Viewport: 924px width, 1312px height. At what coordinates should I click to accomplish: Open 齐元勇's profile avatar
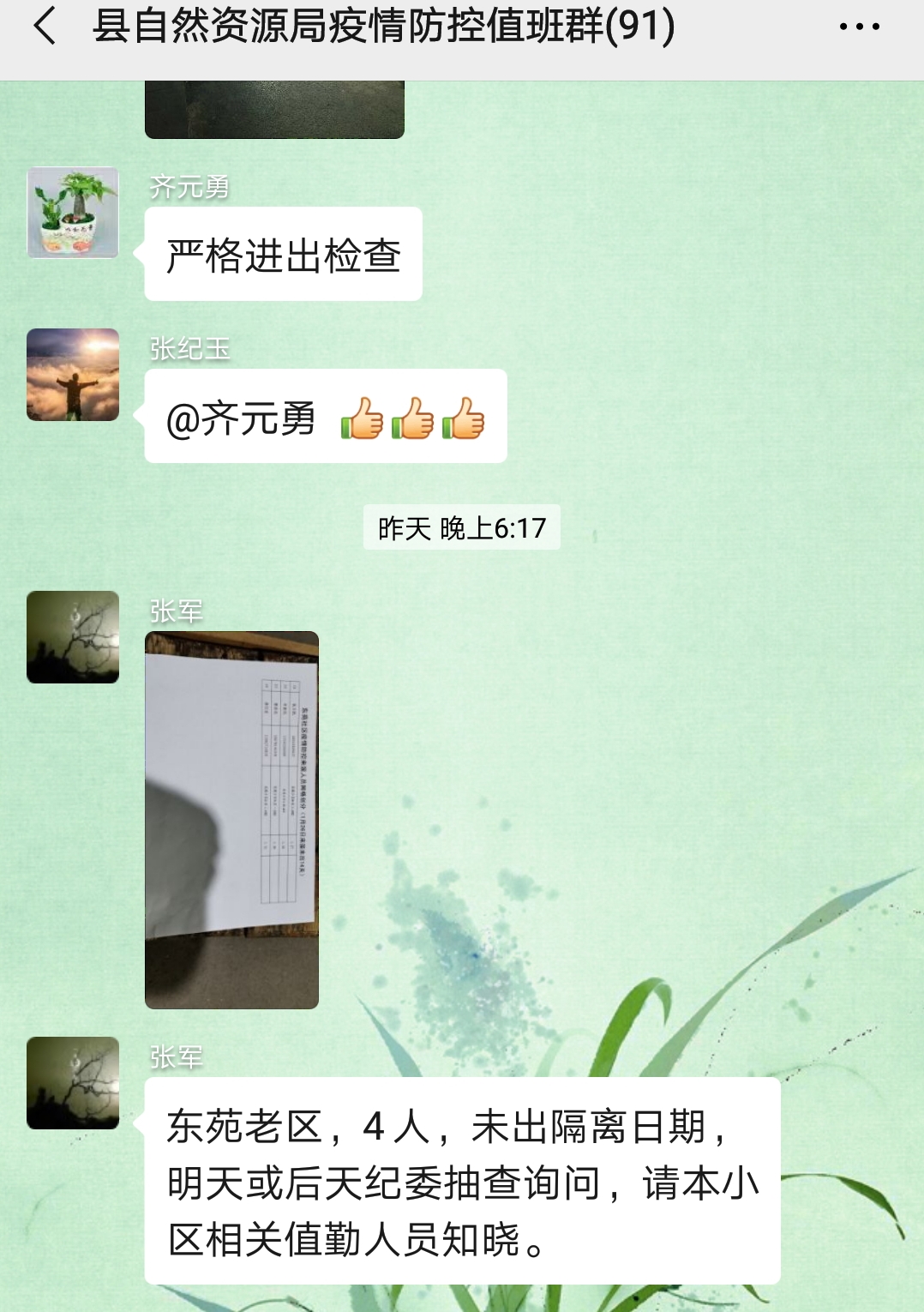pyautogui.click(x=73, y=213)
